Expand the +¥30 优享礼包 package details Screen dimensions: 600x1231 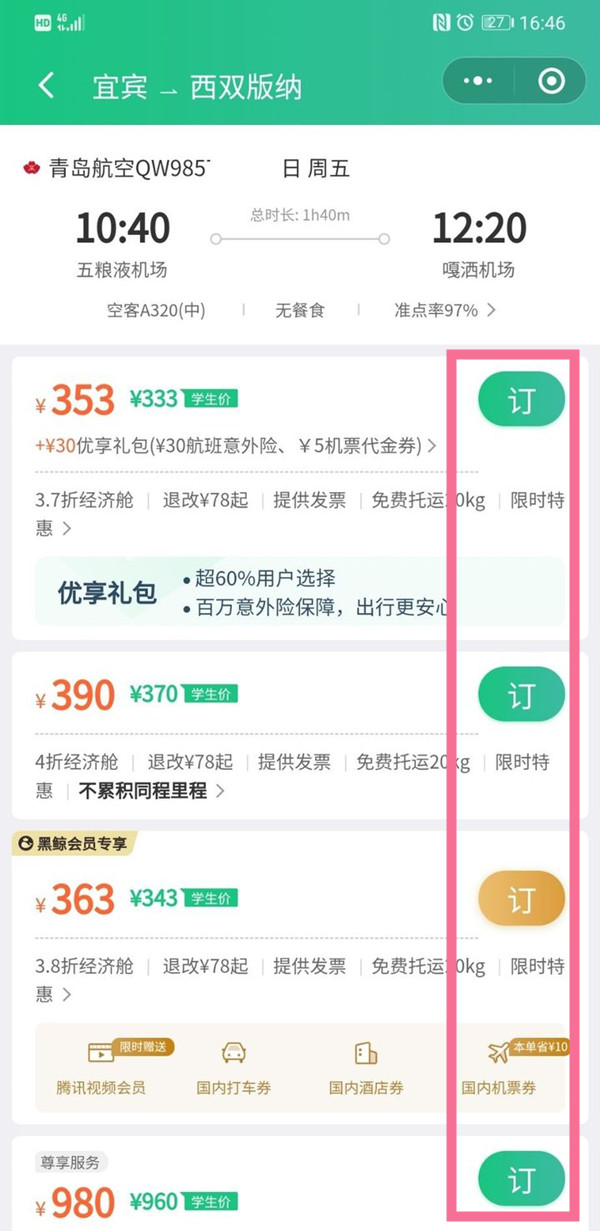[240, 446]
